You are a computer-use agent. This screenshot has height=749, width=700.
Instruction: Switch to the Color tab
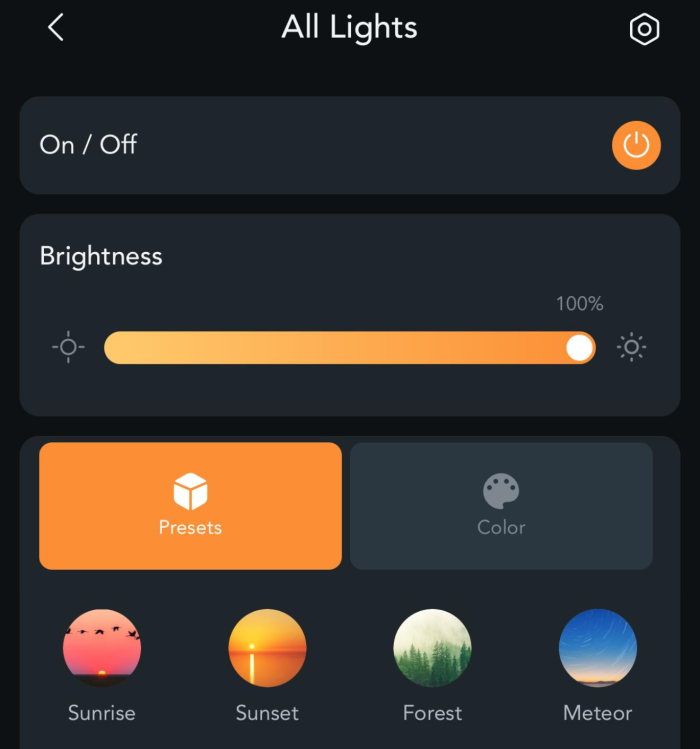(501, 506)
